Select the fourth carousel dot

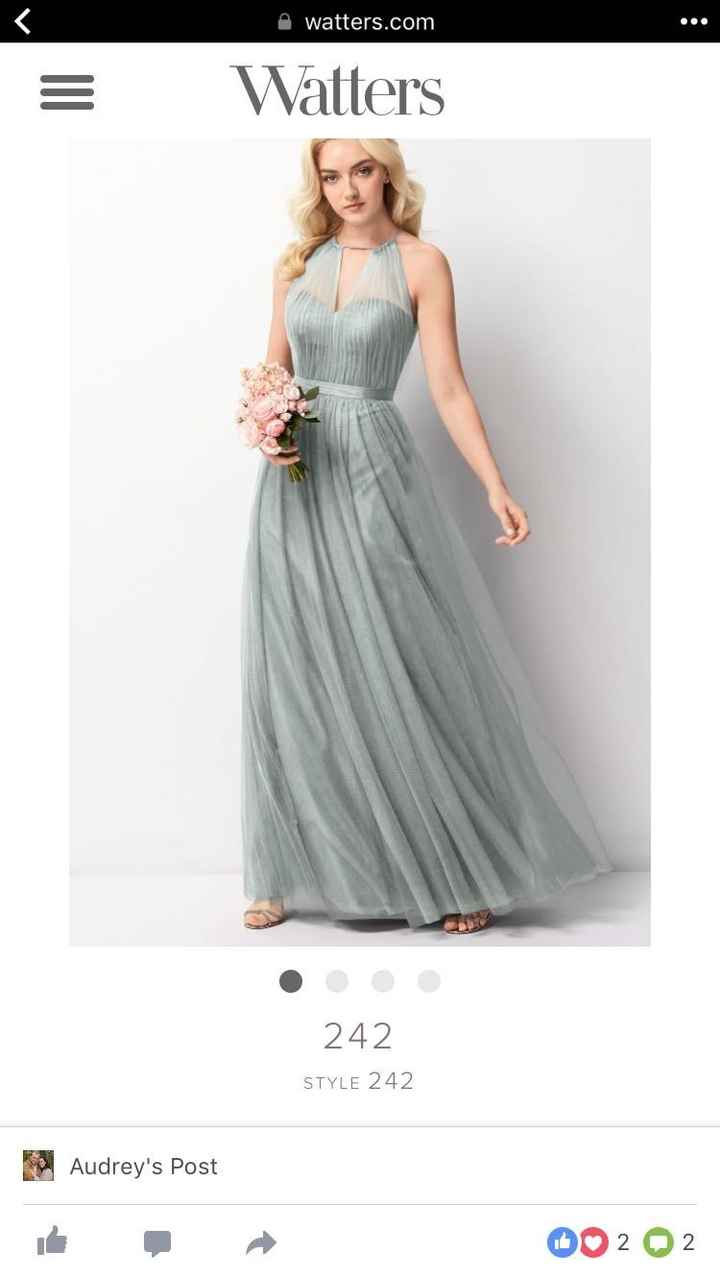[x=428, y=982]
